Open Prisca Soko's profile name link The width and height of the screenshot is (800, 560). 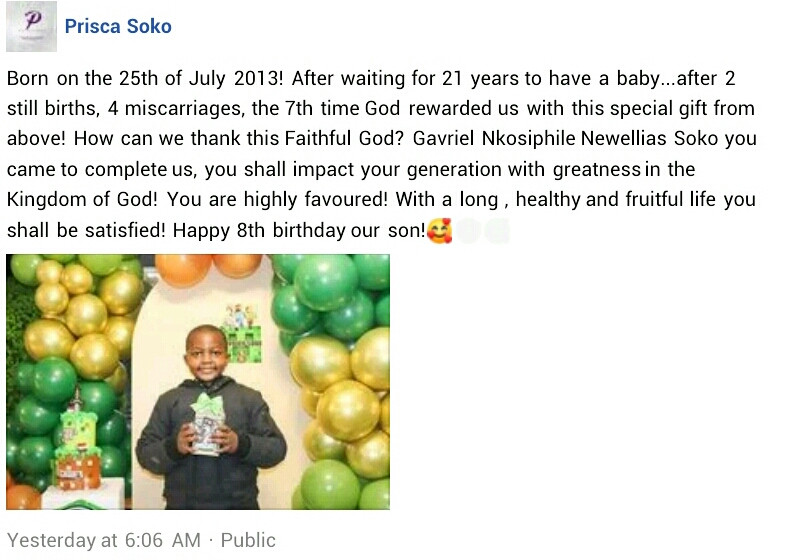[x=118, y=27]
